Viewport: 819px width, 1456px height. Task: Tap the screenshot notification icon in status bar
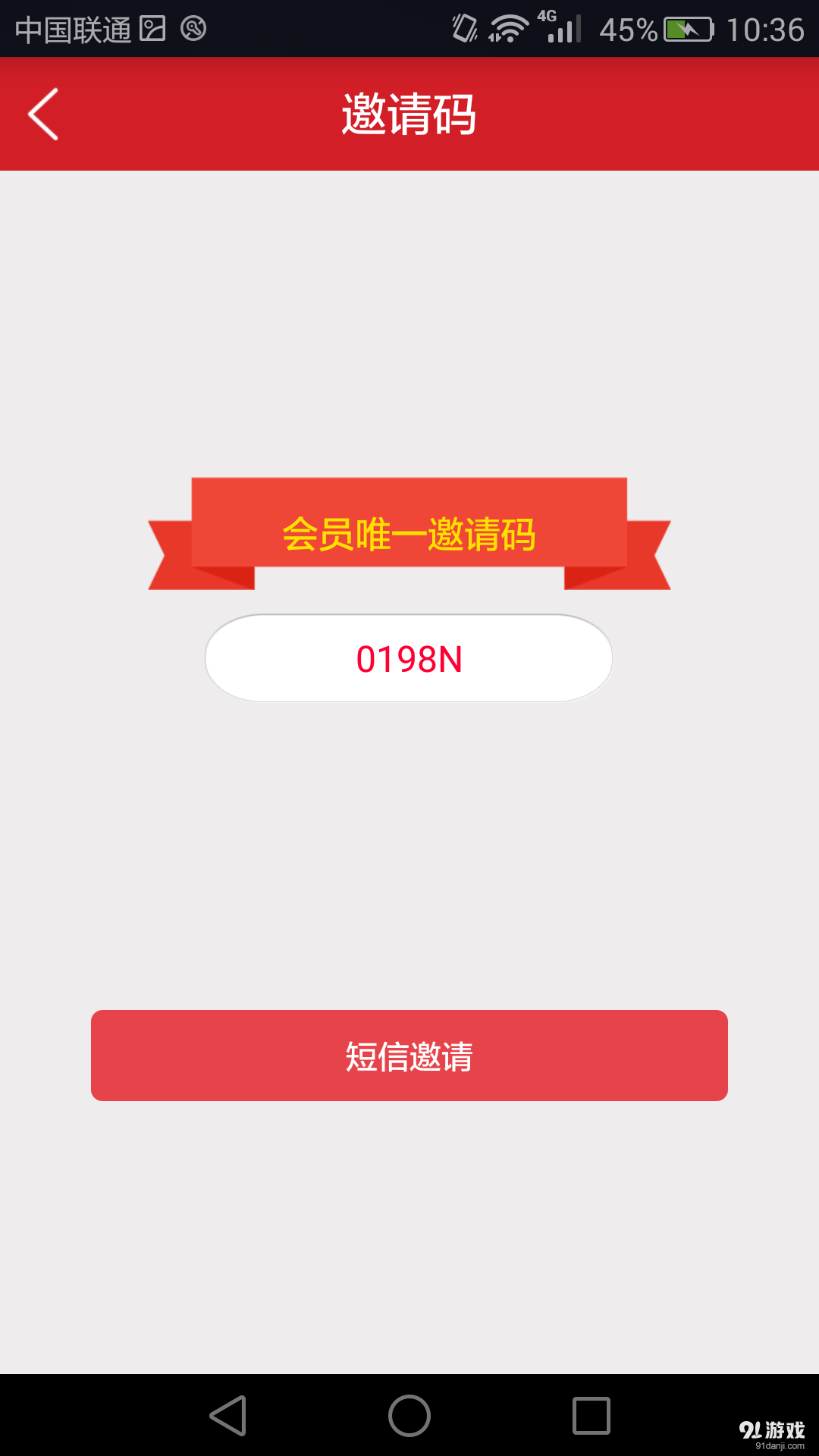pyautogui.click(x=152, y=29)
